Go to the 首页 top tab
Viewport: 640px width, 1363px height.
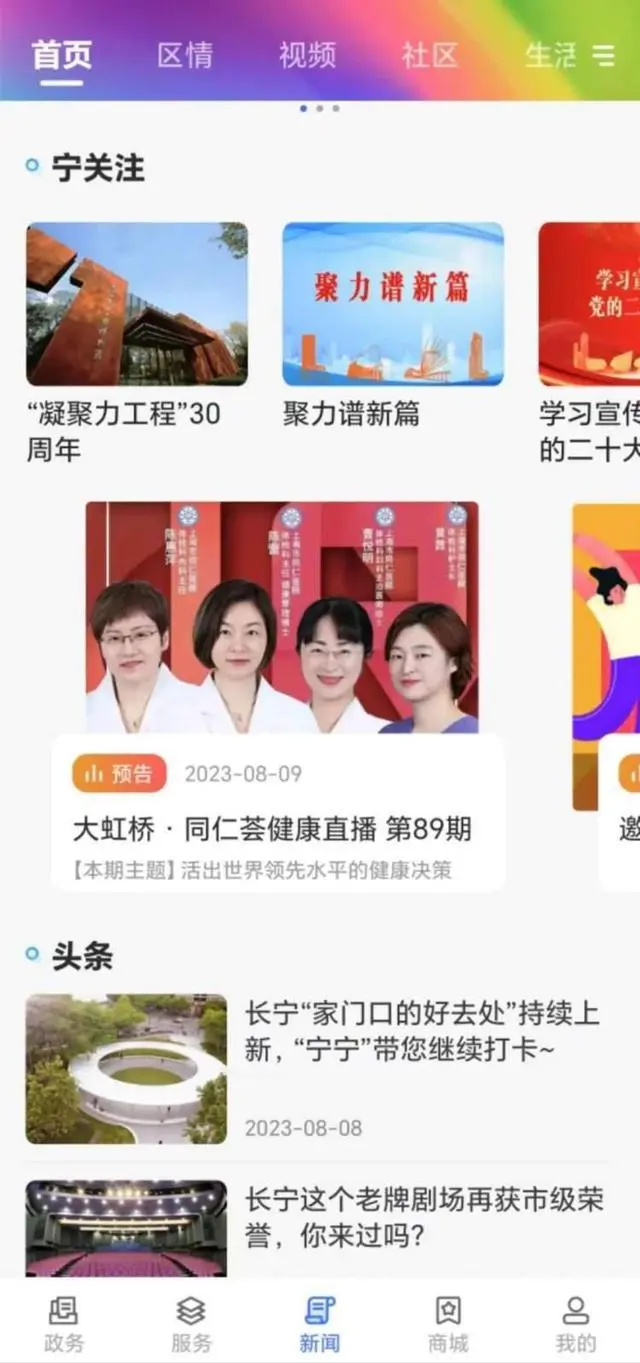pos(62,55)
